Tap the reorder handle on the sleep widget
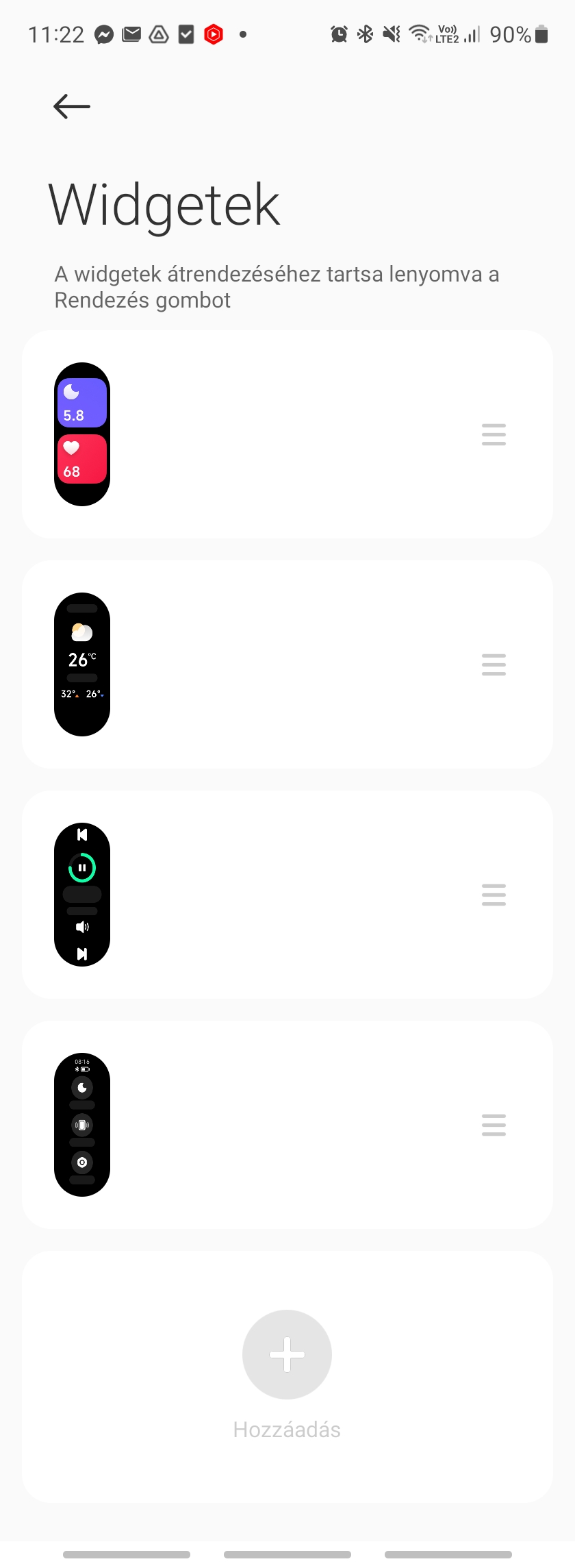This screenshot has width=575, height=1568. (x=494, y=434)
